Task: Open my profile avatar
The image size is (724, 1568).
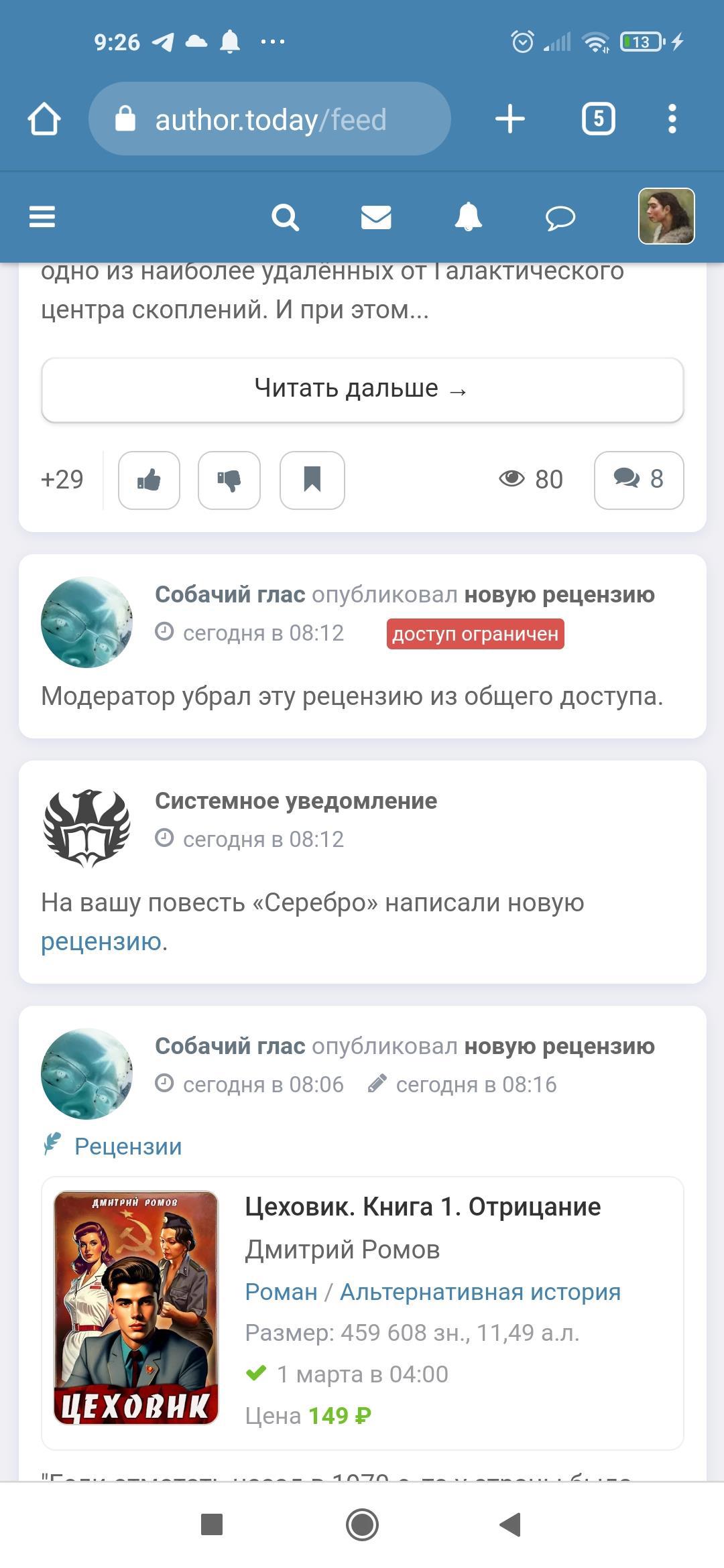Action: (x=666, y=216)
